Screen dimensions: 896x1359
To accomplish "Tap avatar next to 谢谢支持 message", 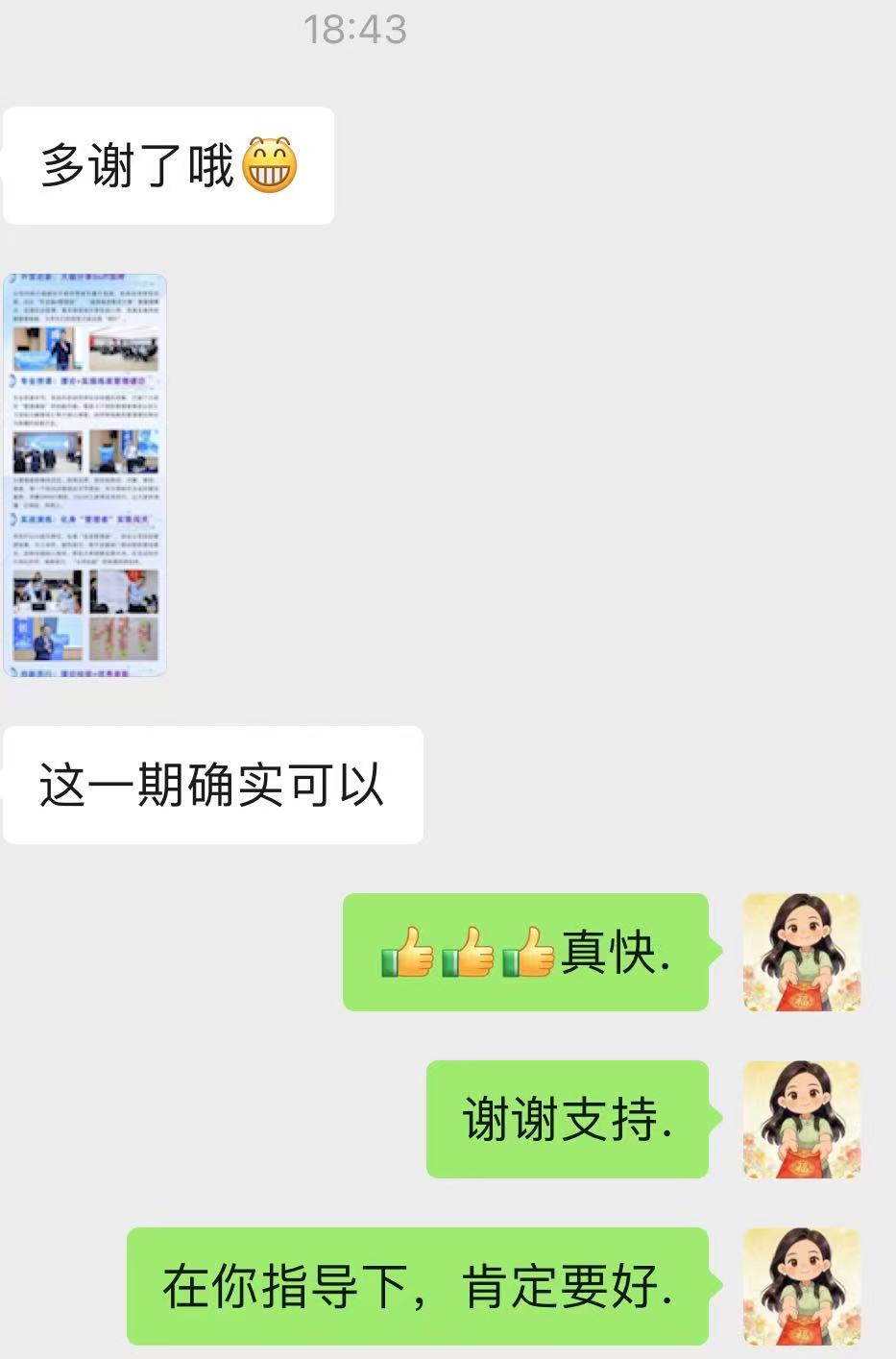I will point(802,1119).
